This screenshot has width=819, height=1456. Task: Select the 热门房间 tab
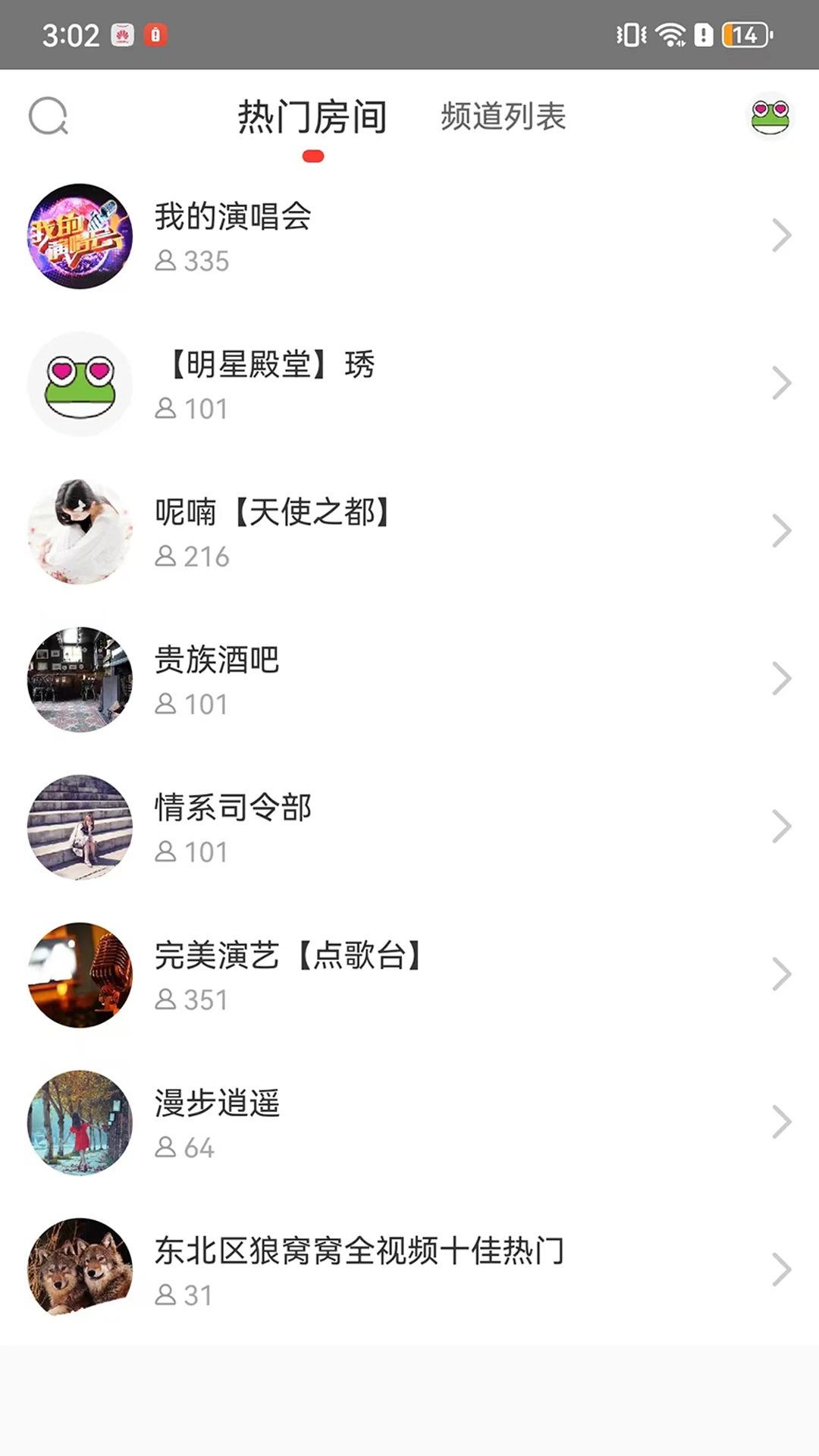tap(313, 118)
